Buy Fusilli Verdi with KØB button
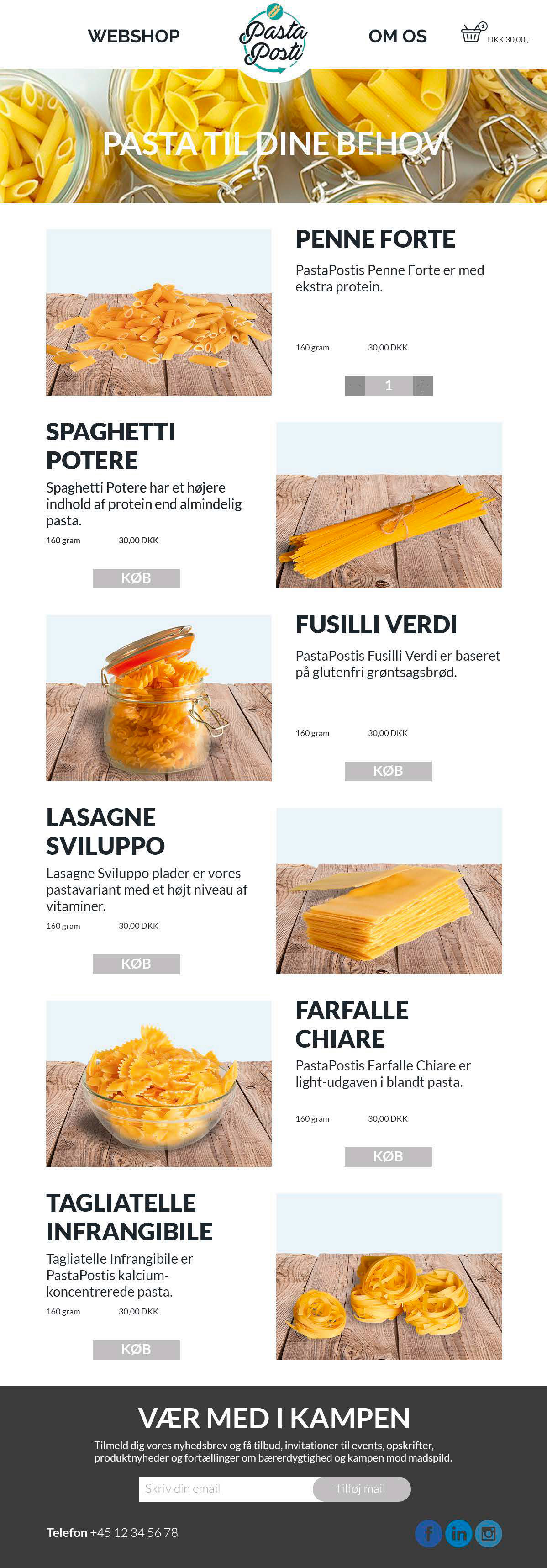This screenshot has width=547, height=1568. pos(388,771)
